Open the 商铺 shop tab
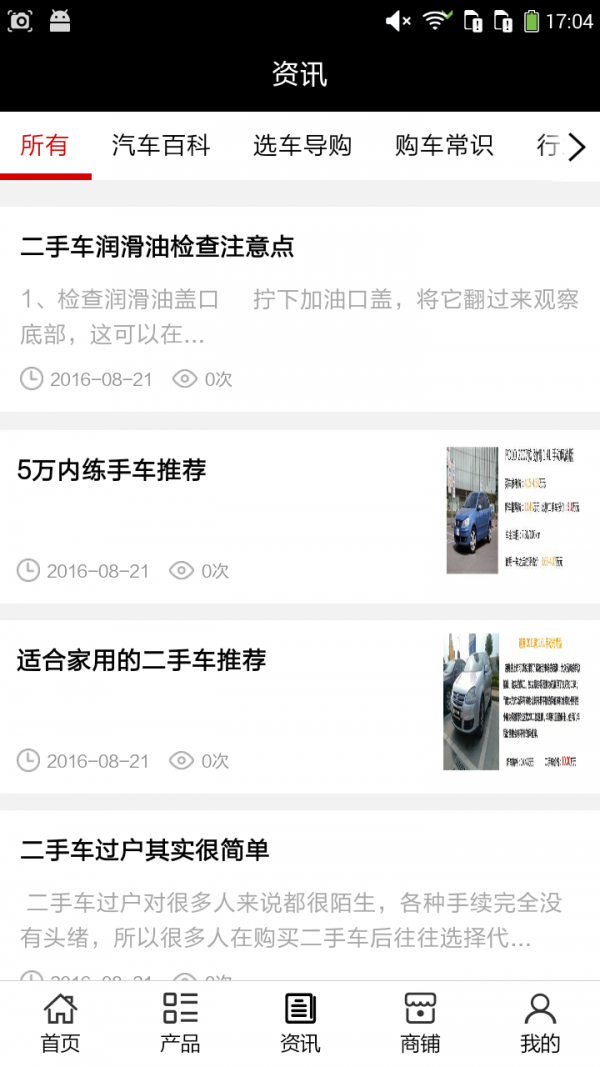 click(420, 1023)
